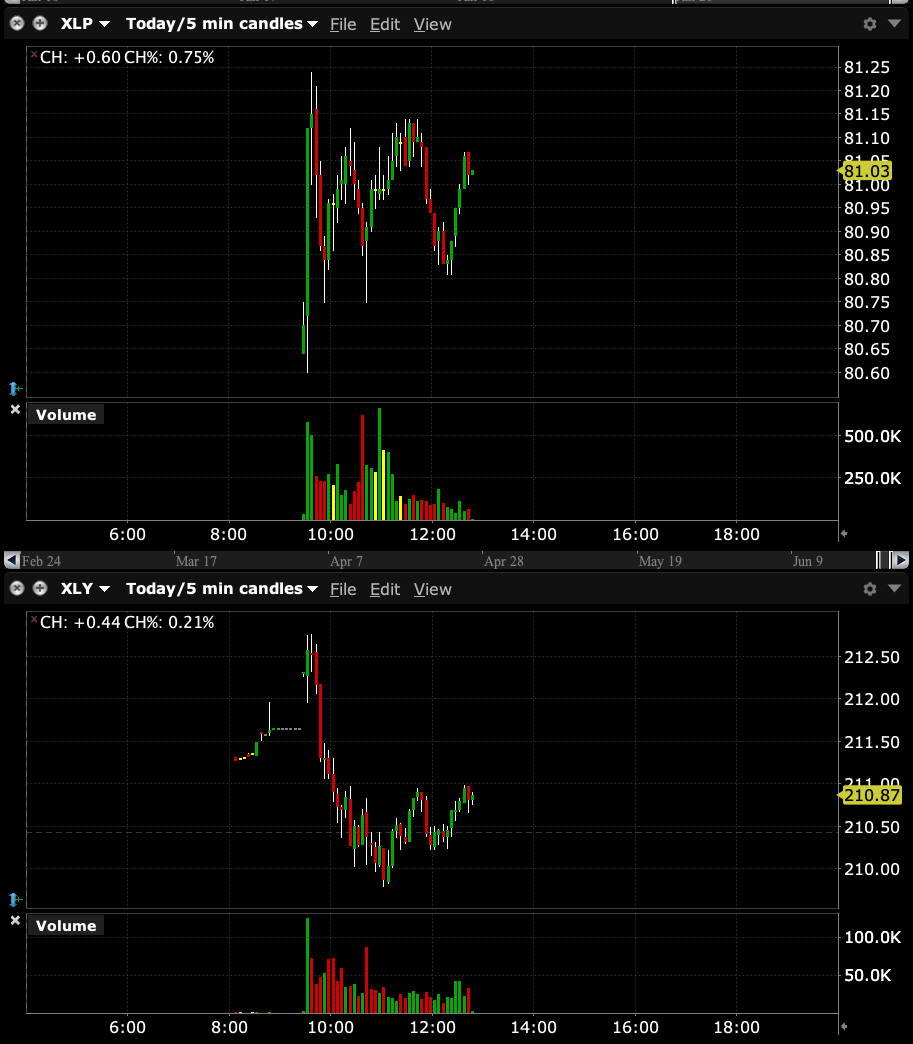The image size is (913, 1044).
Task: Change XLY Today/5 min candles timeframe
Action: (x=222, y=589)
